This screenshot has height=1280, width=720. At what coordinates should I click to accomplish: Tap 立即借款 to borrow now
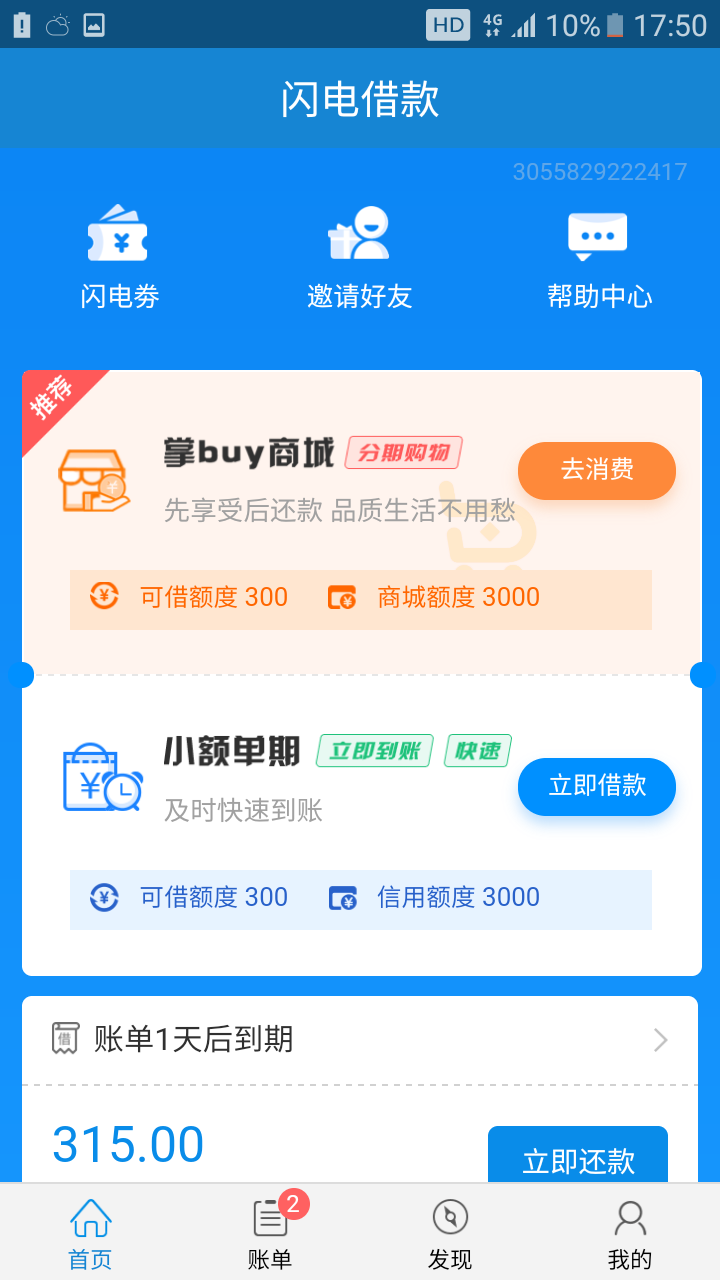[x=597, y=786]
